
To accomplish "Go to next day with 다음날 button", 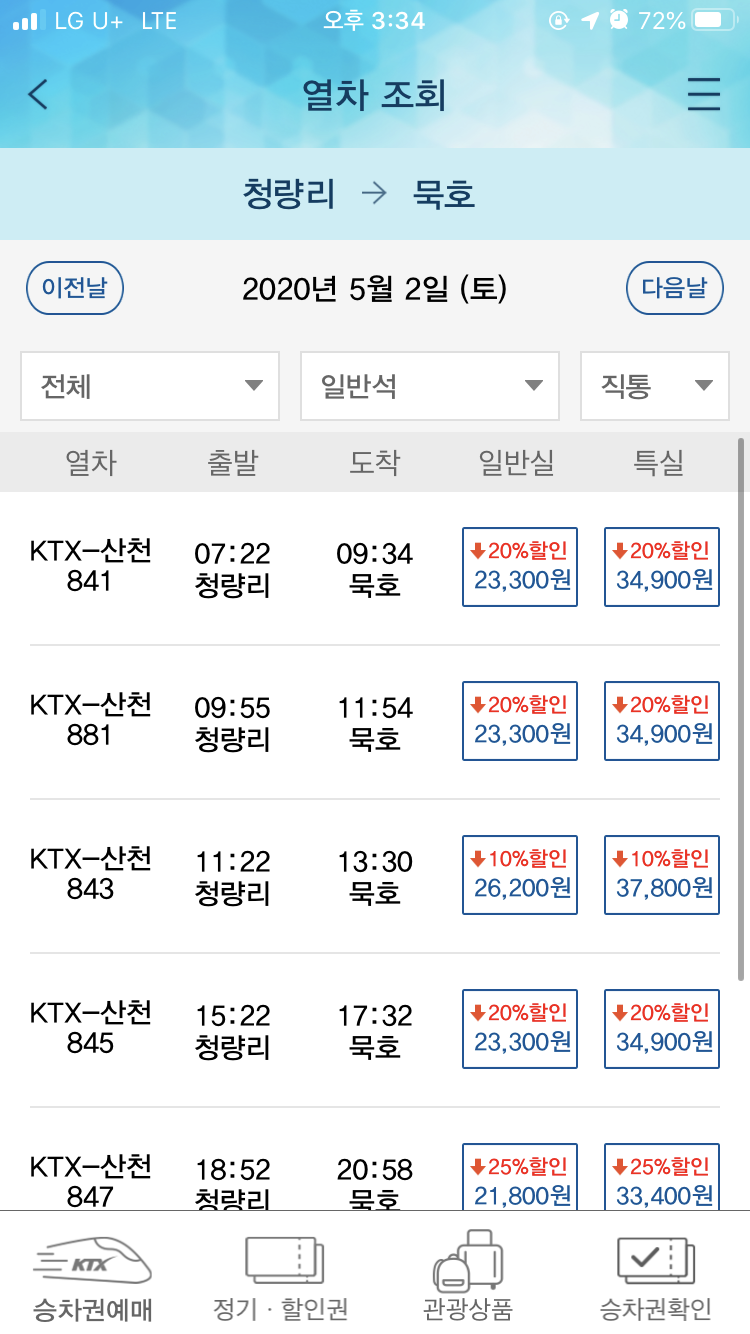I will tap(675, 288).
